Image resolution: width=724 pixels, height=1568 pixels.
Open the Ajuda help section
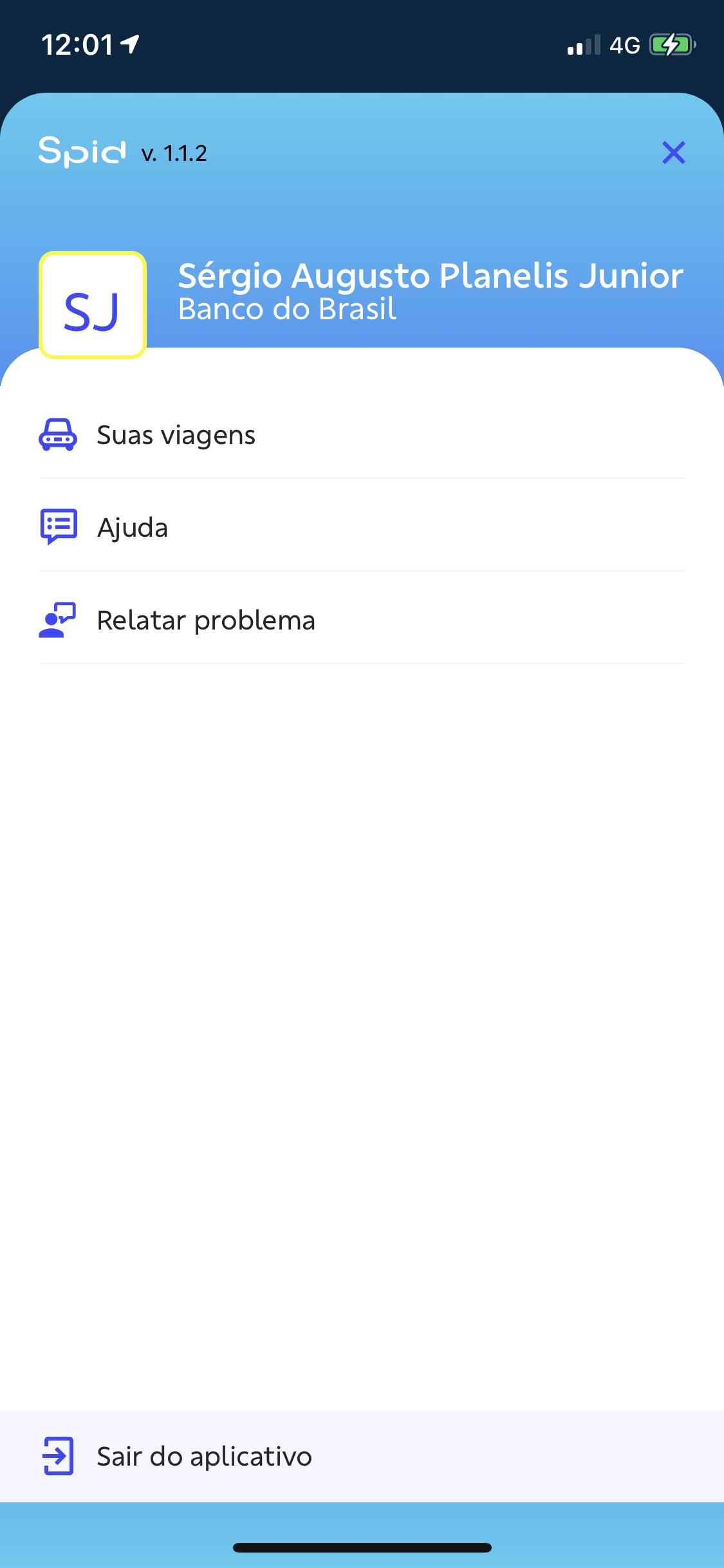[x=362, y=527]
